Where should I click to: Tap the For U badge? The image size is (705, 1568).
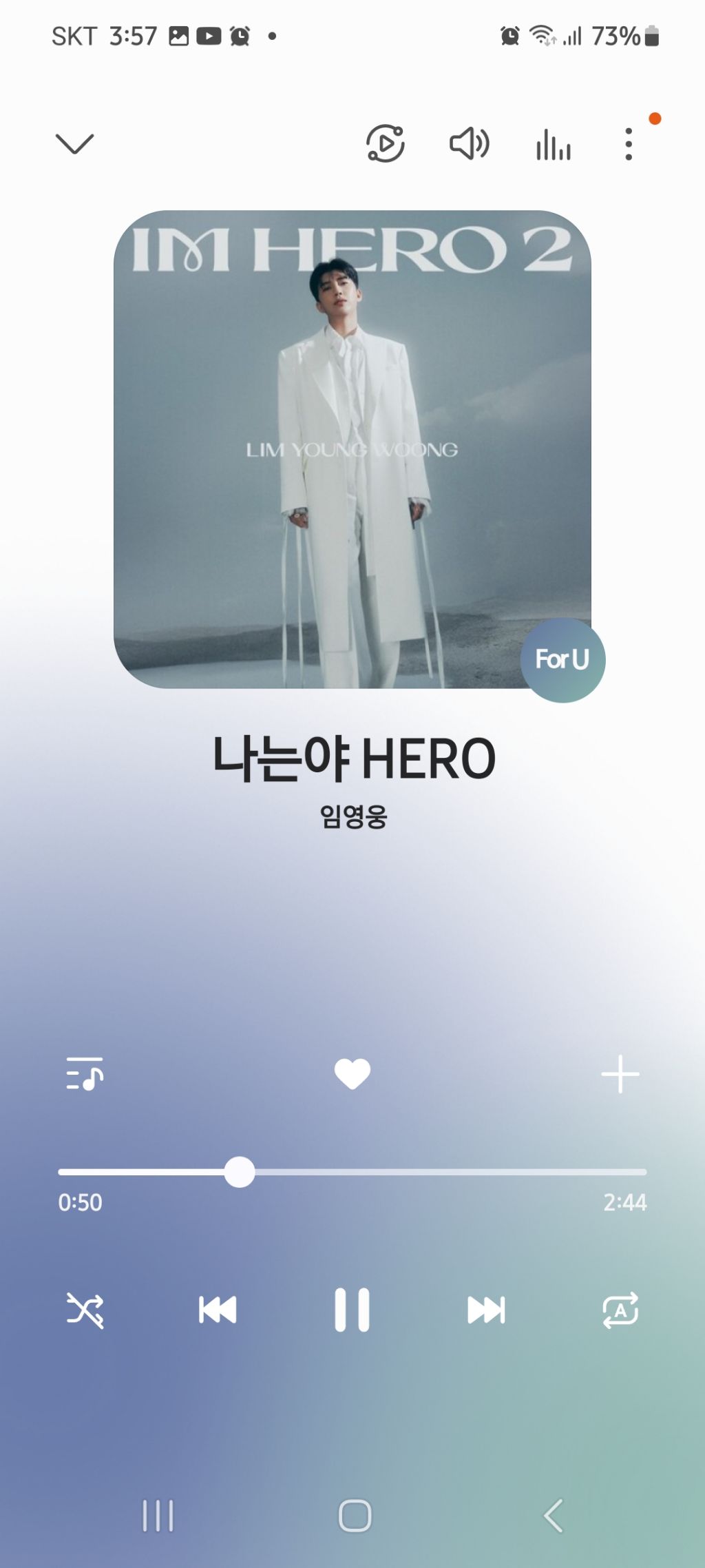562,659
